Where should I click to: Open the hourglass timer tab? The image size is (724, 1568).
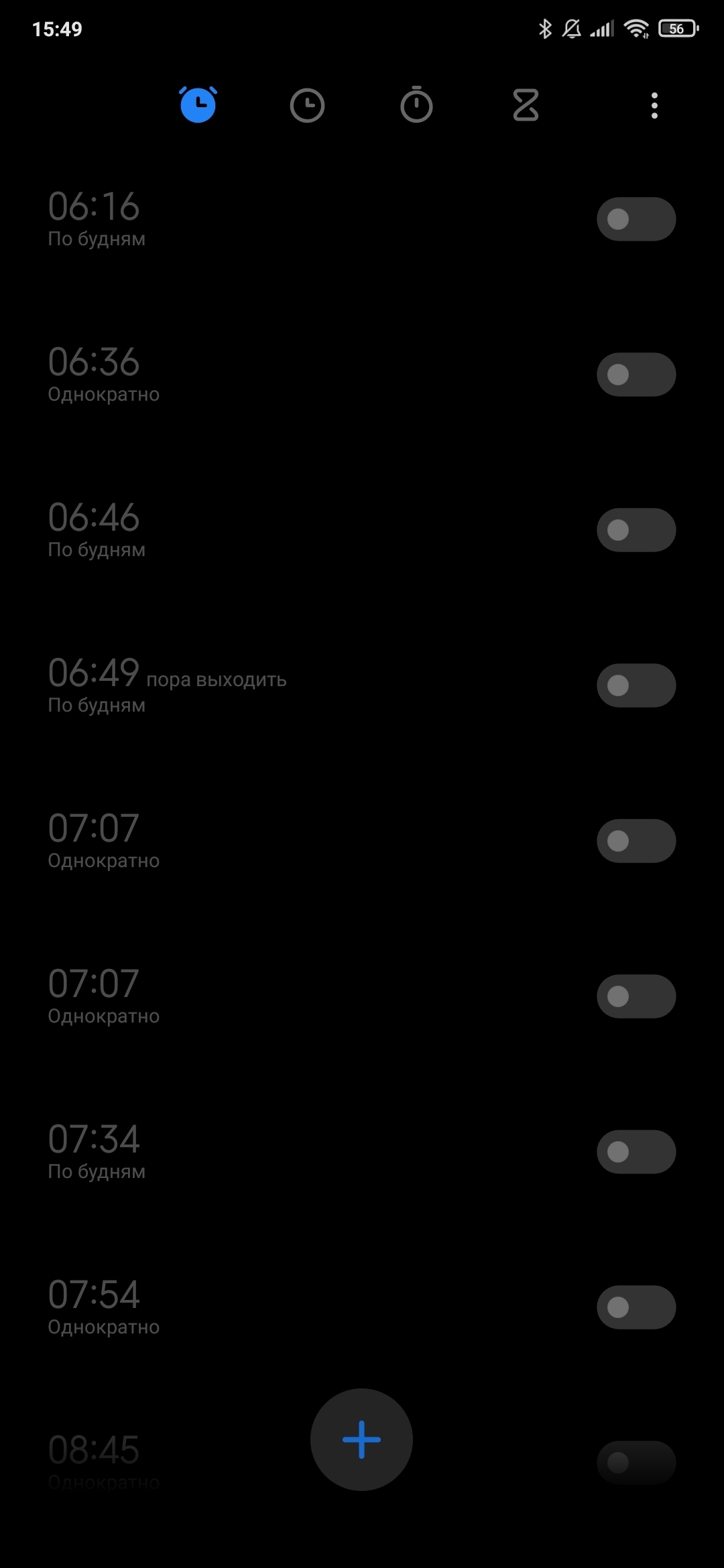pos(526,106)
